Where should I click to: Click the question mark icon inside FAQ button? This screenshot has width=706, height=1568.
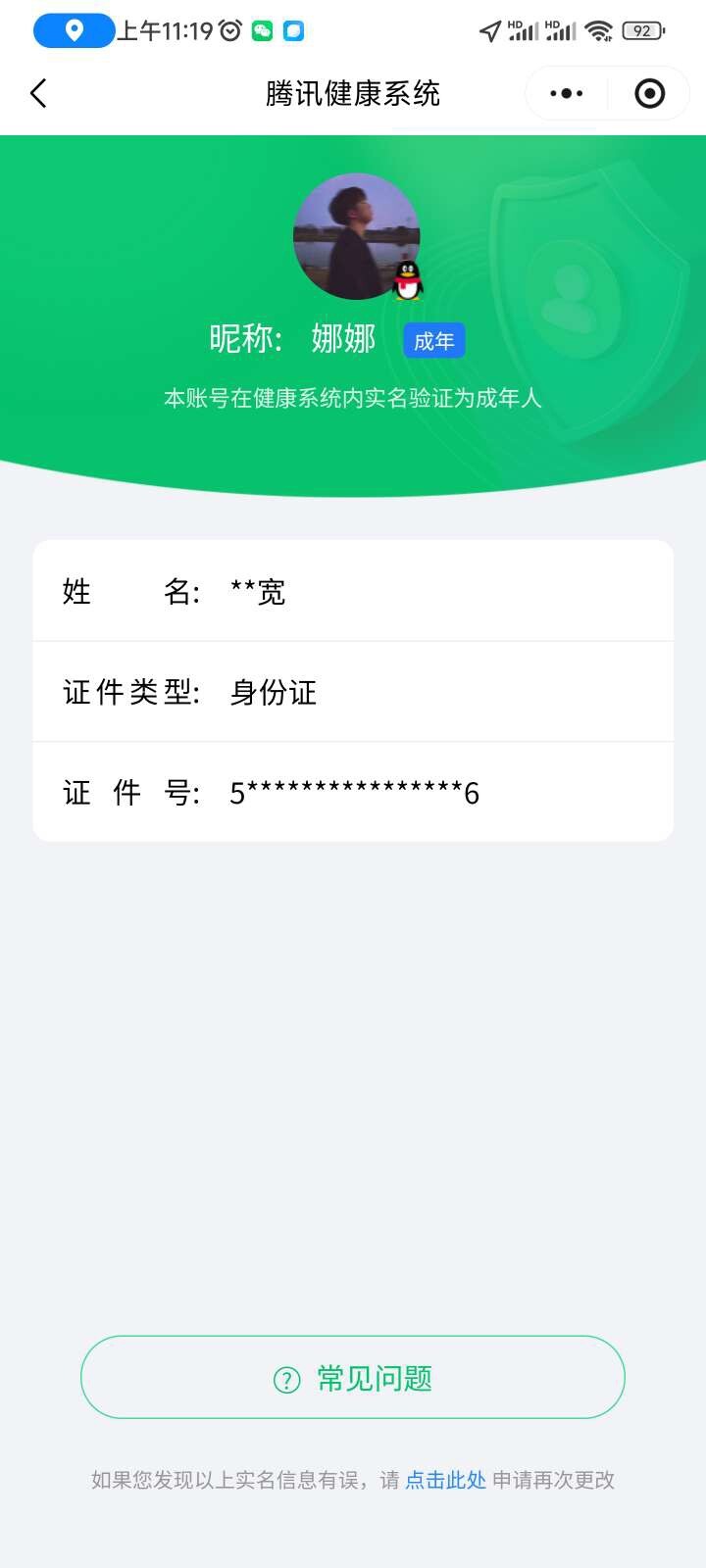[x=285, y=1377]
